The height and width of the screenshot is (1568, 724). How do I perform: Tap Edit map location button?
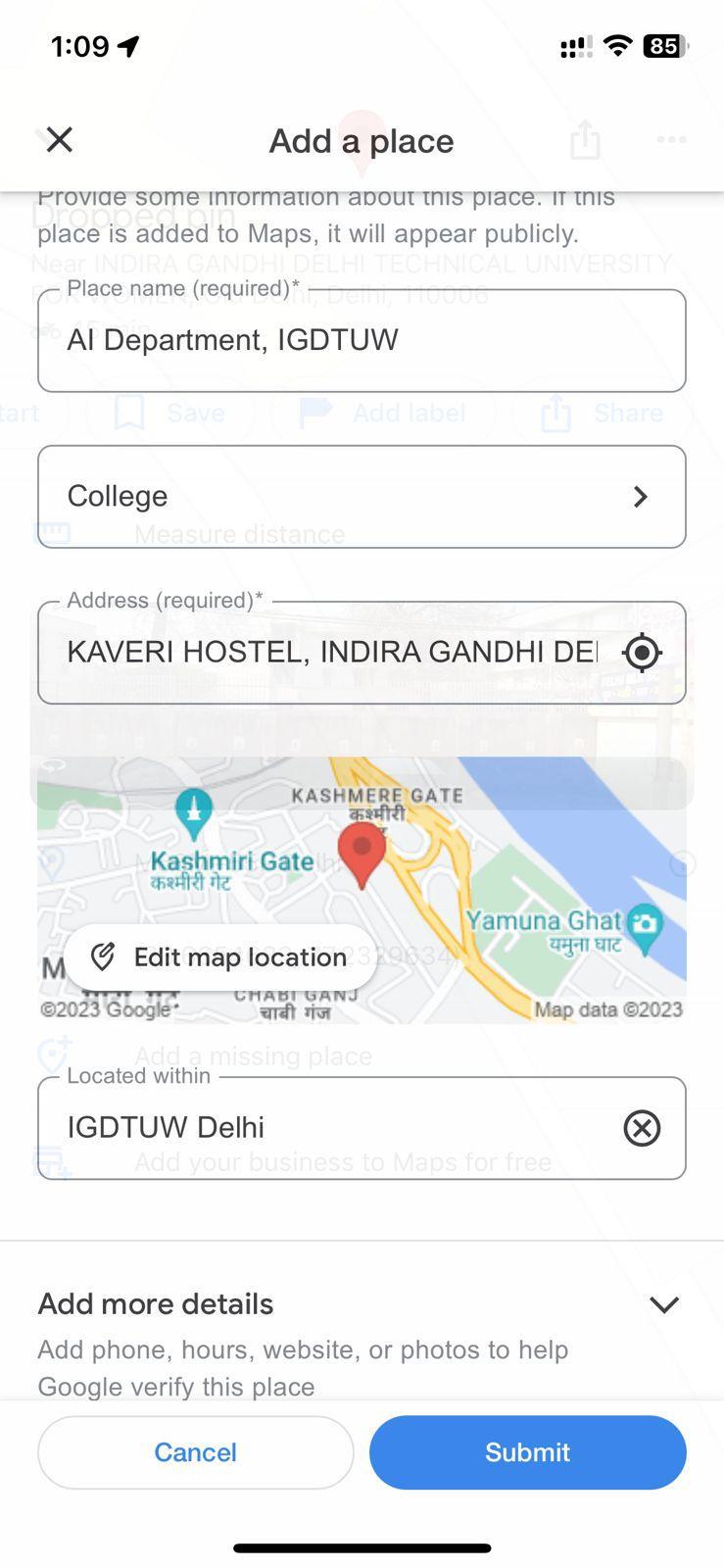219,956
